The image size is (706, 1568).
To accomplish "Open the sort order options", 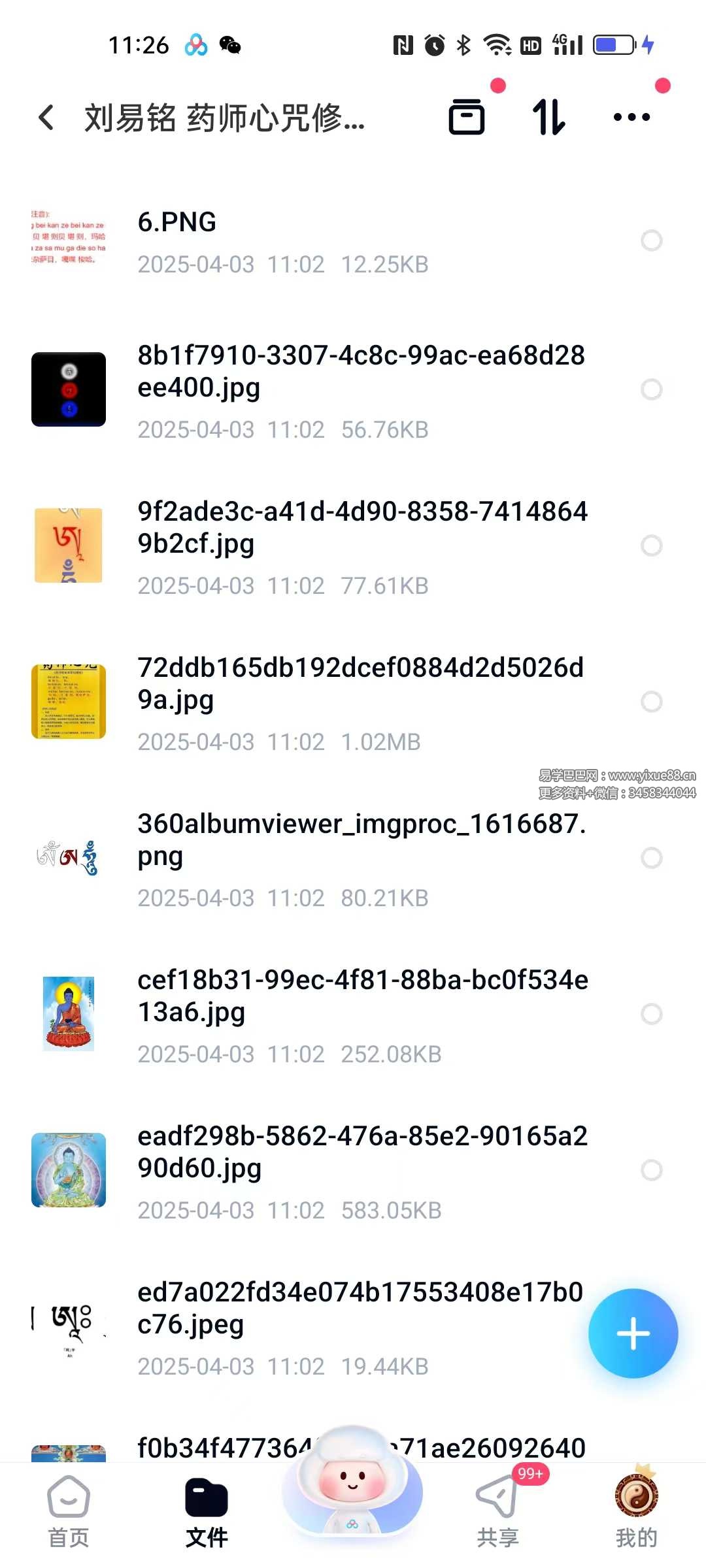I will click(548, 117).
